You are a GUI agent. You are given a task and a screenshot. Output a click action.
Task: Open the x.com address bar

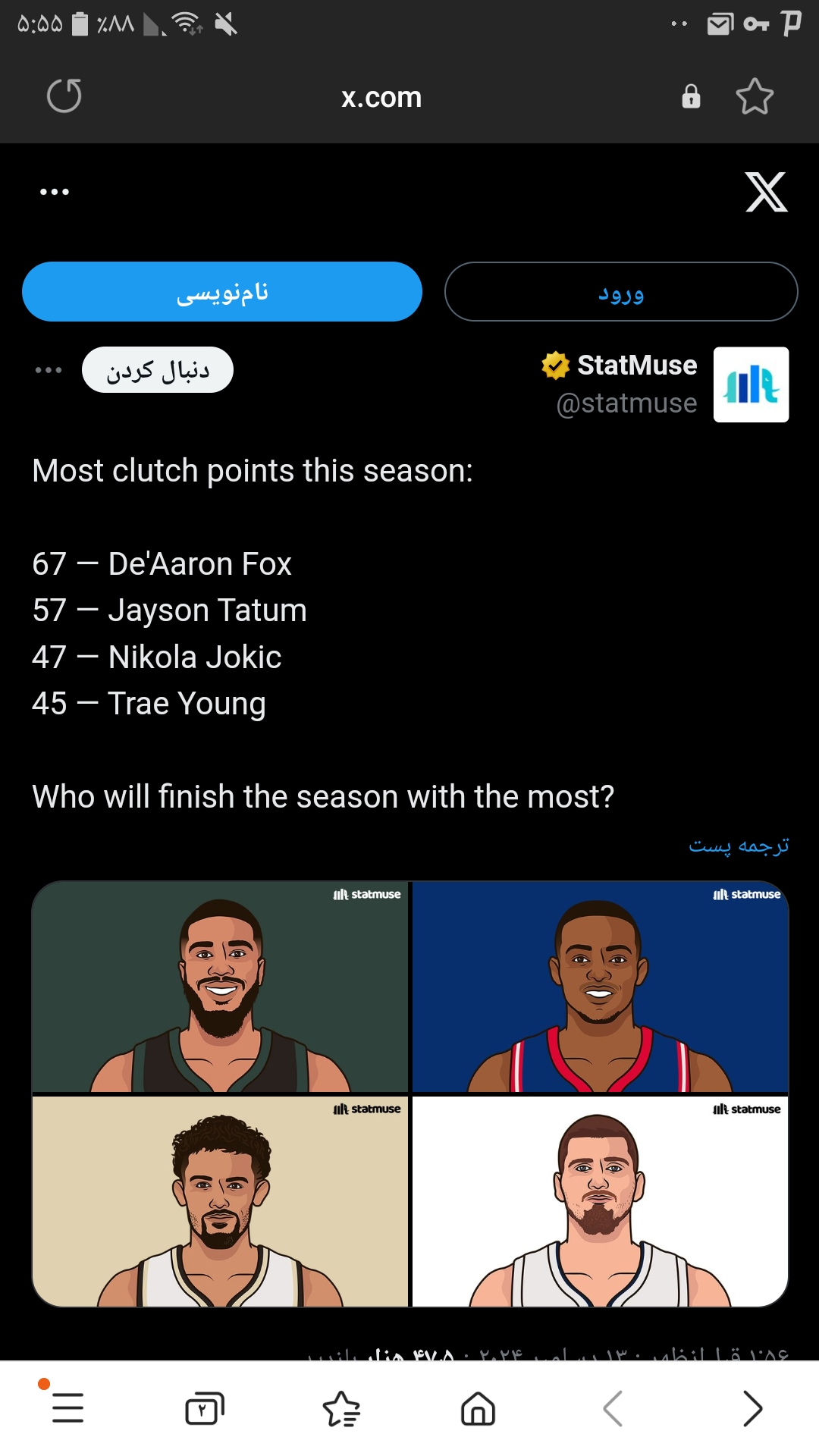click(381, 97)
